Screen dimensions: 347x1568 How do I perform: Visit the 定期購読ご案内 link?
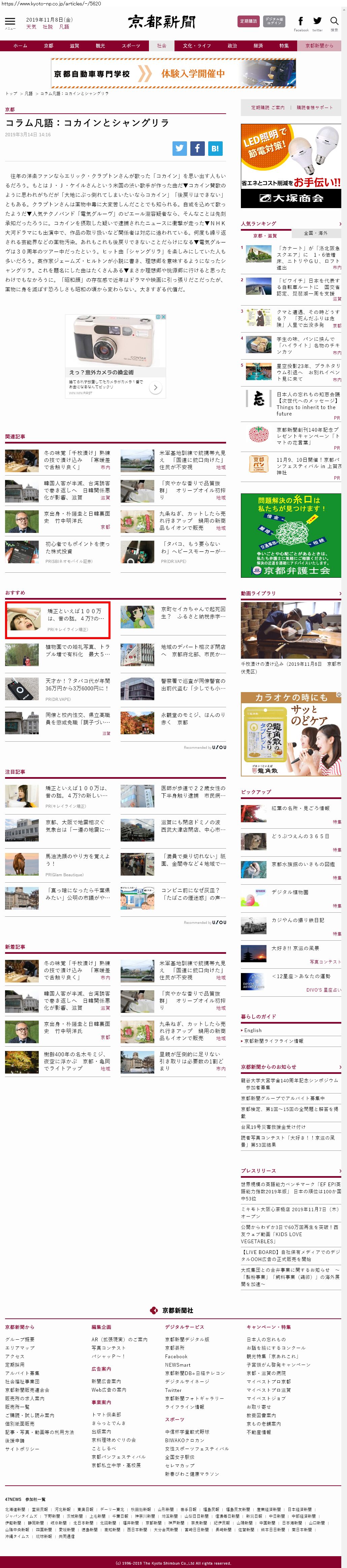click(x=267, y=108)
